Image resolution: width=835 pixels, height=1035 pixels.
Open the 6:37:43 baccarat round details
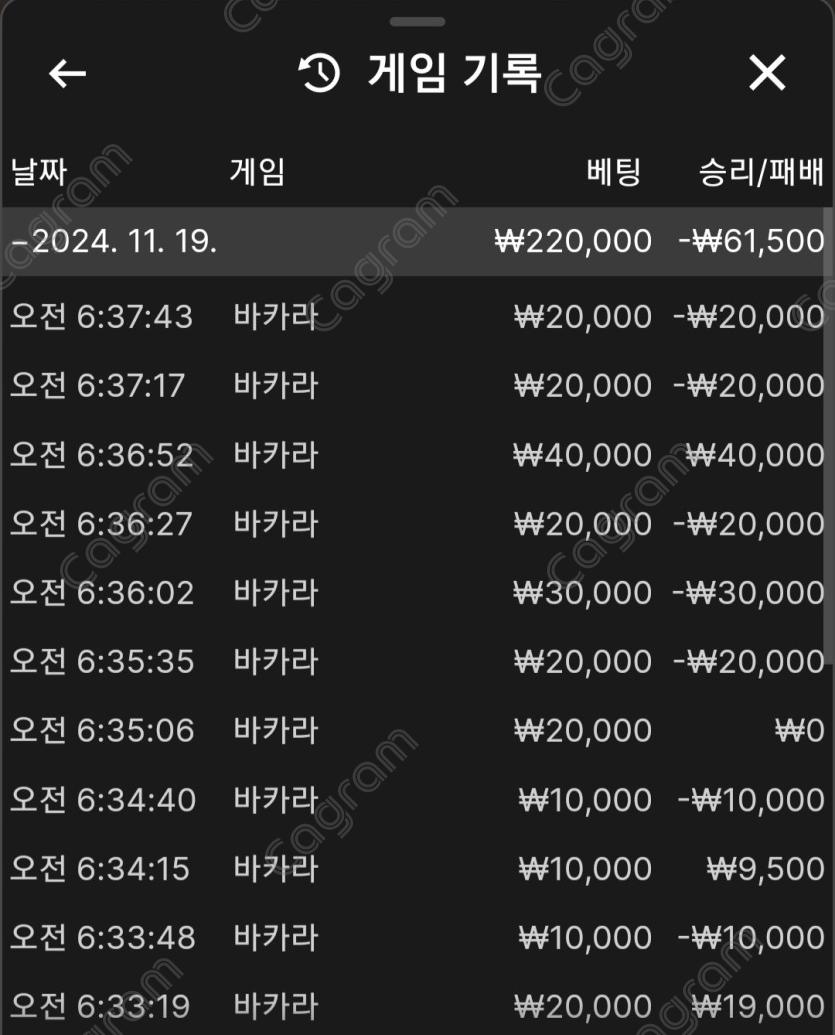pos(415,317)
